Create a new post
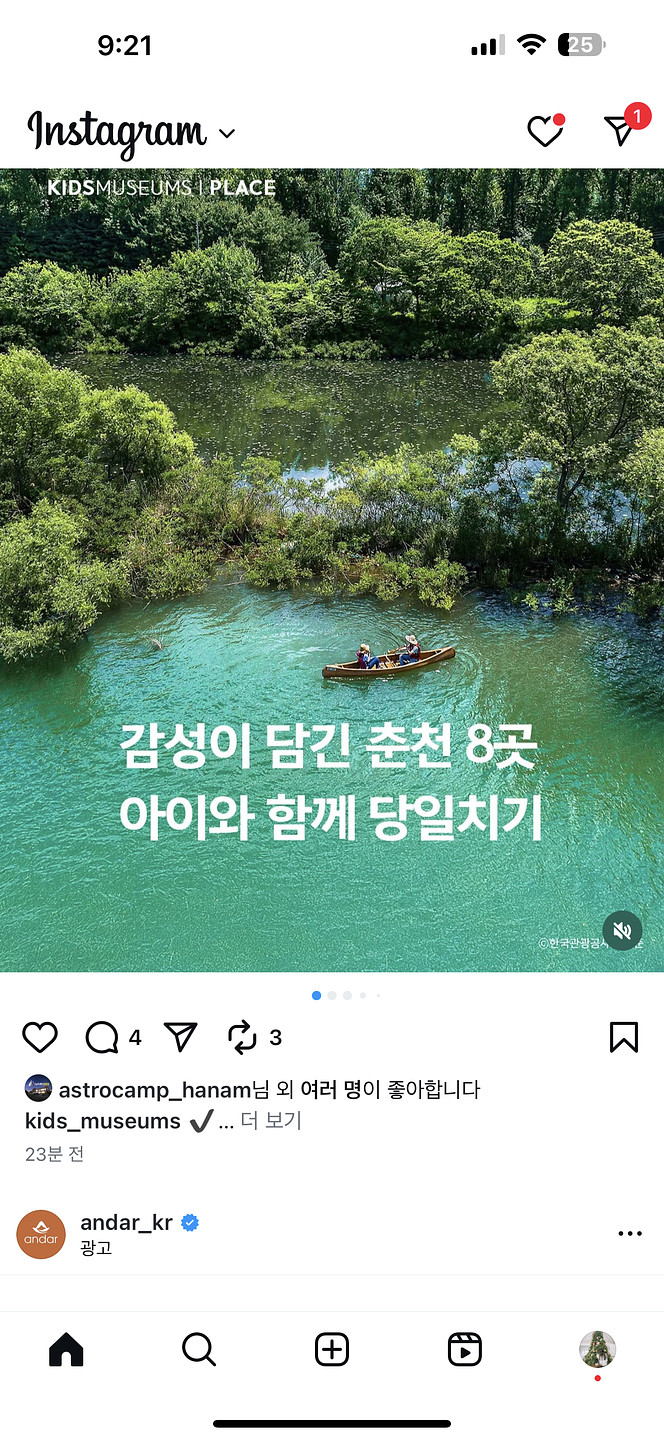Image resolution: width=664 pixels, height=1440 pixels. (332, 1350)
